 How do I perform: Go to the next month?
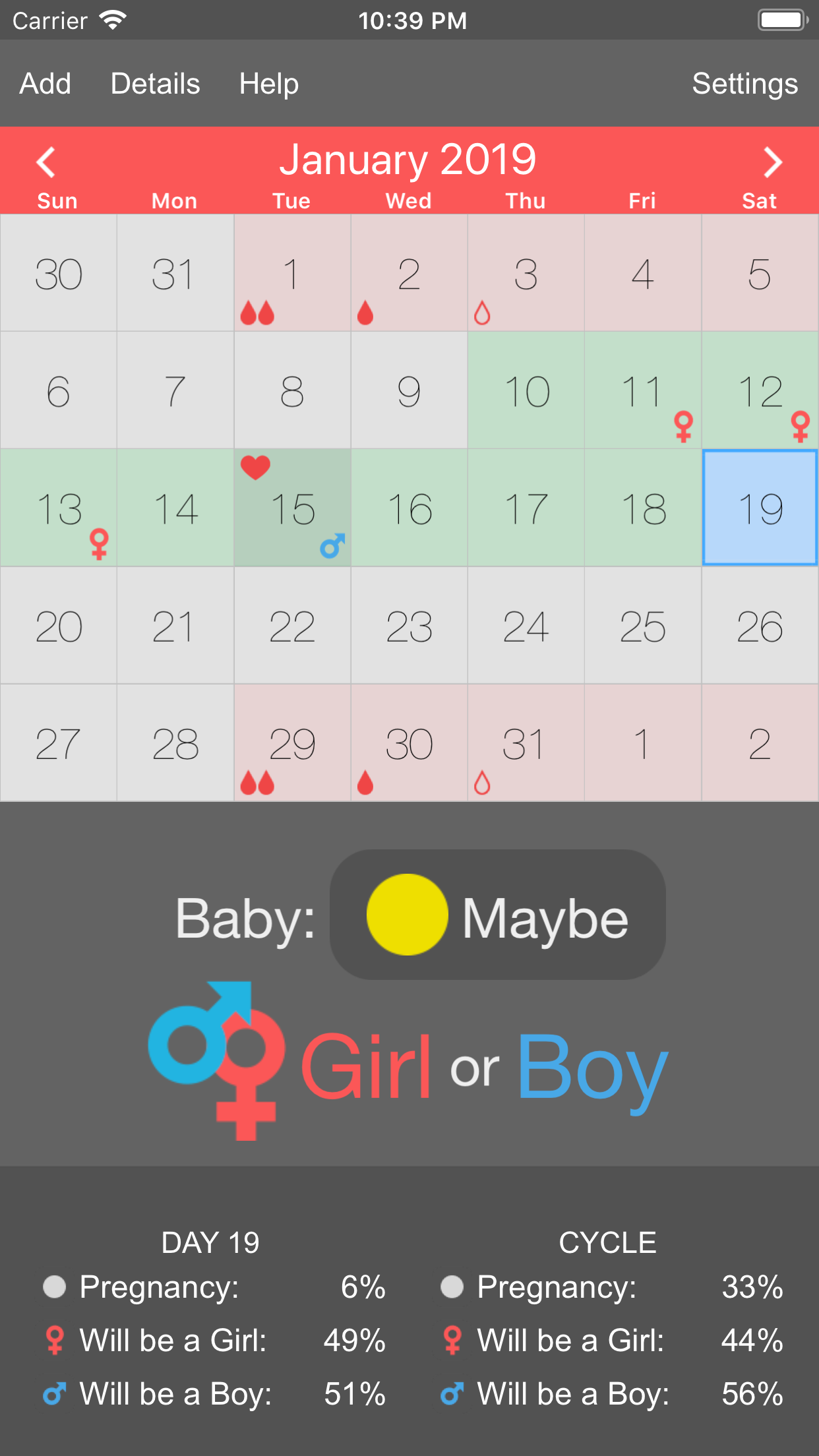(772, 162)
